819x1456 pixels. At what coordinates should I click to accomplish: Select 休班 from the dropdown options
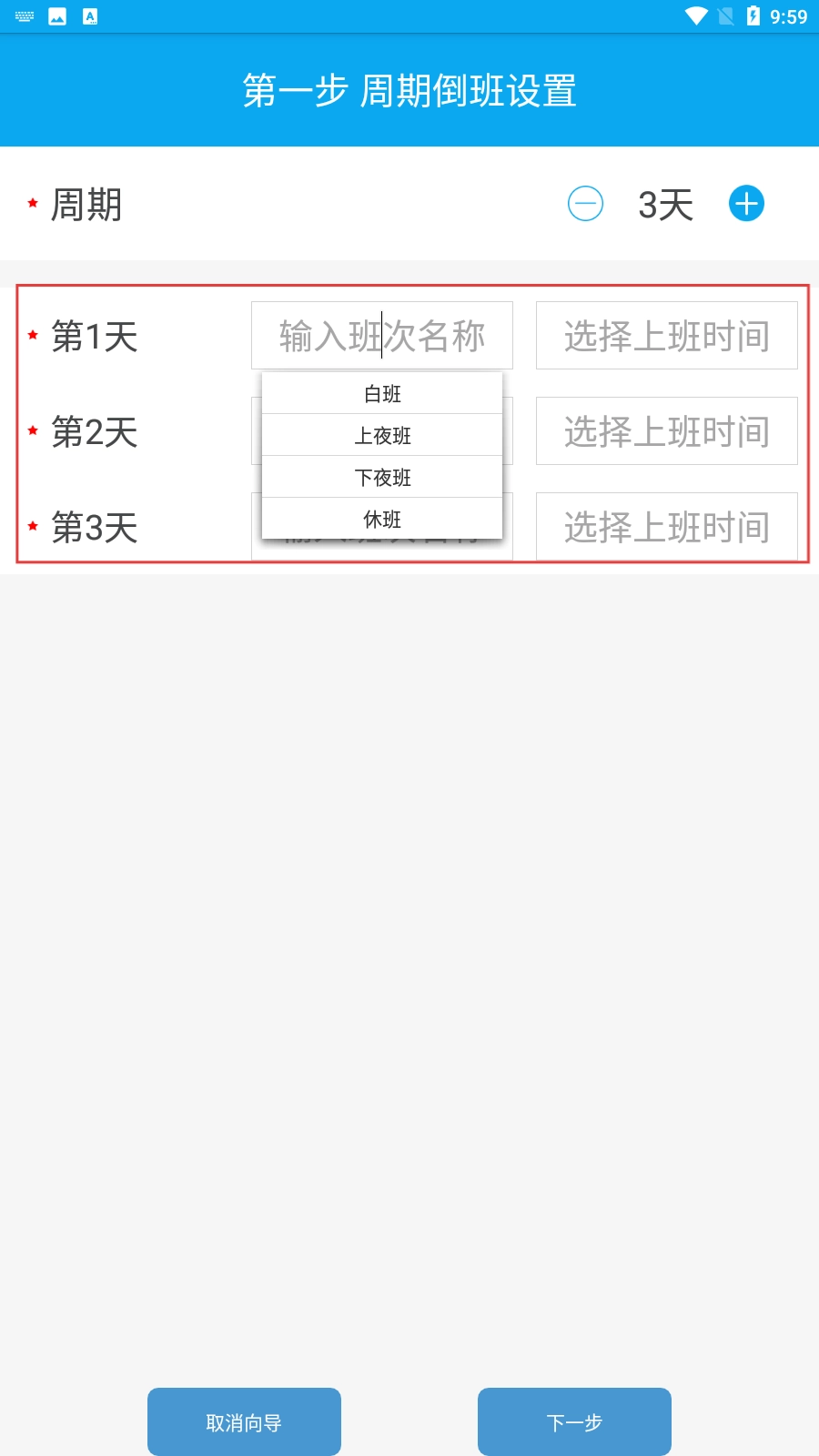382,520
